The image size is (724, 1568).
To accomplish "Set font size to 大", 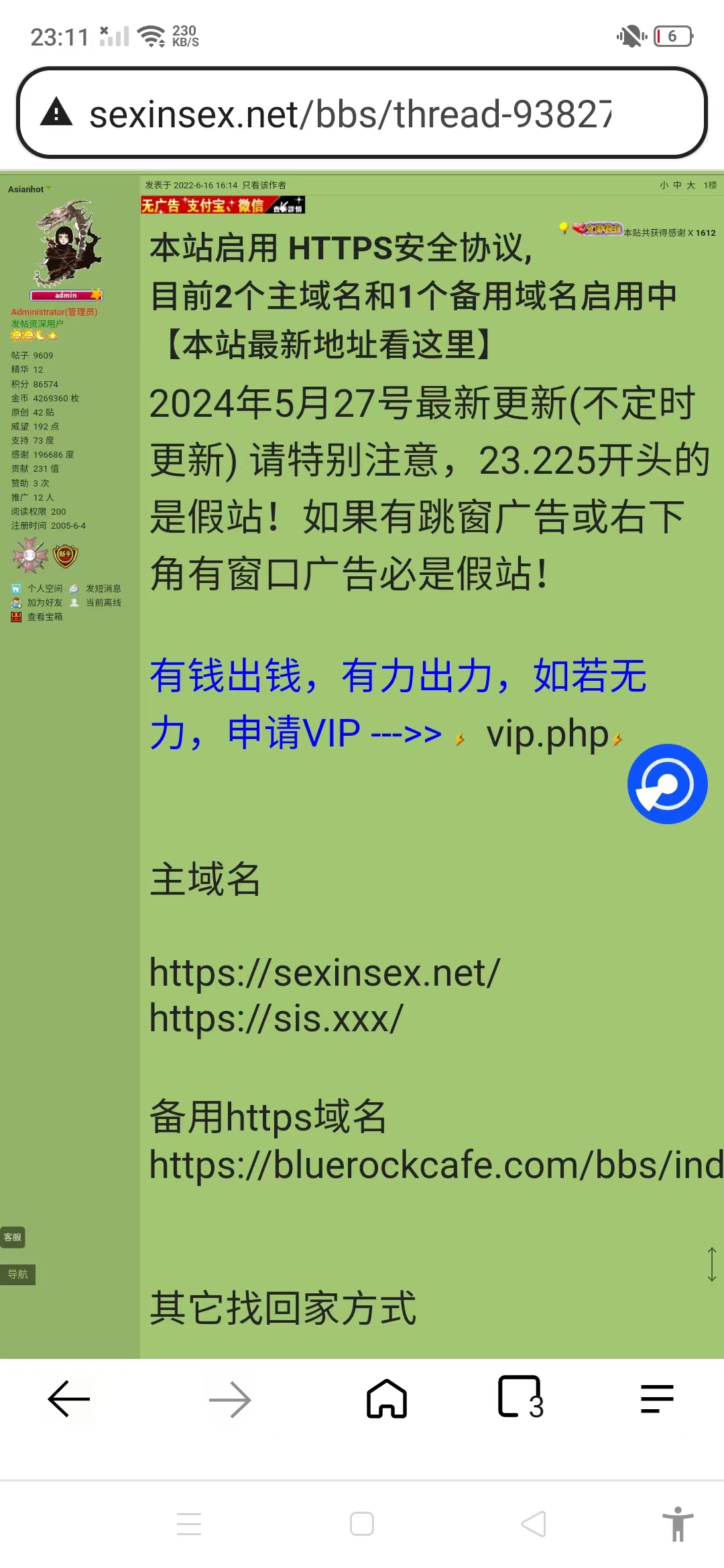I will tap(690, 186).
